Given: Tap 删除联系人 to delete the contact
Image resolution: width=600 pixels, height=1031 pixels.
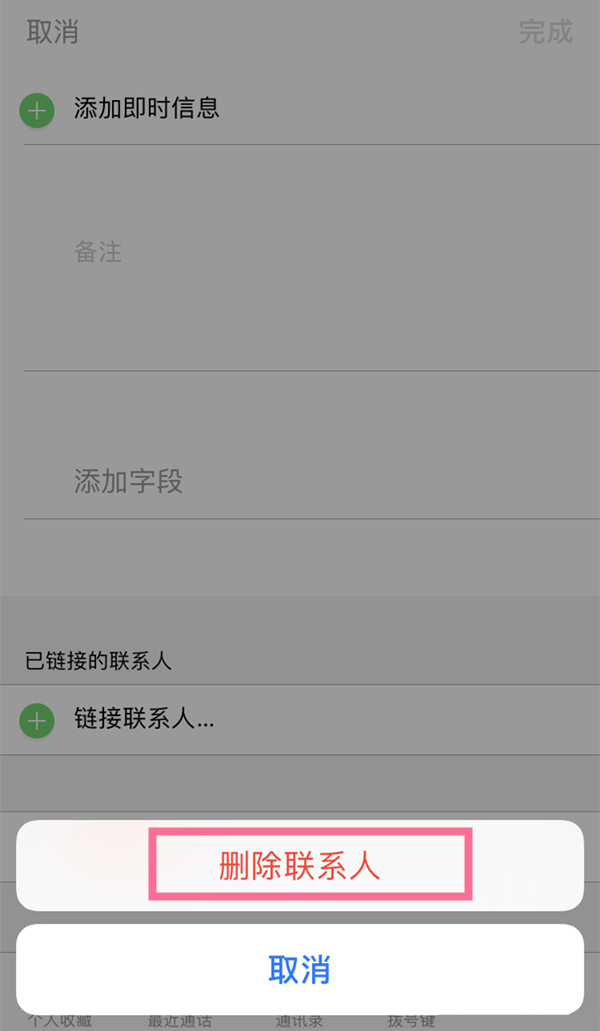Looking at the screenshot, I should pos(300,866).
